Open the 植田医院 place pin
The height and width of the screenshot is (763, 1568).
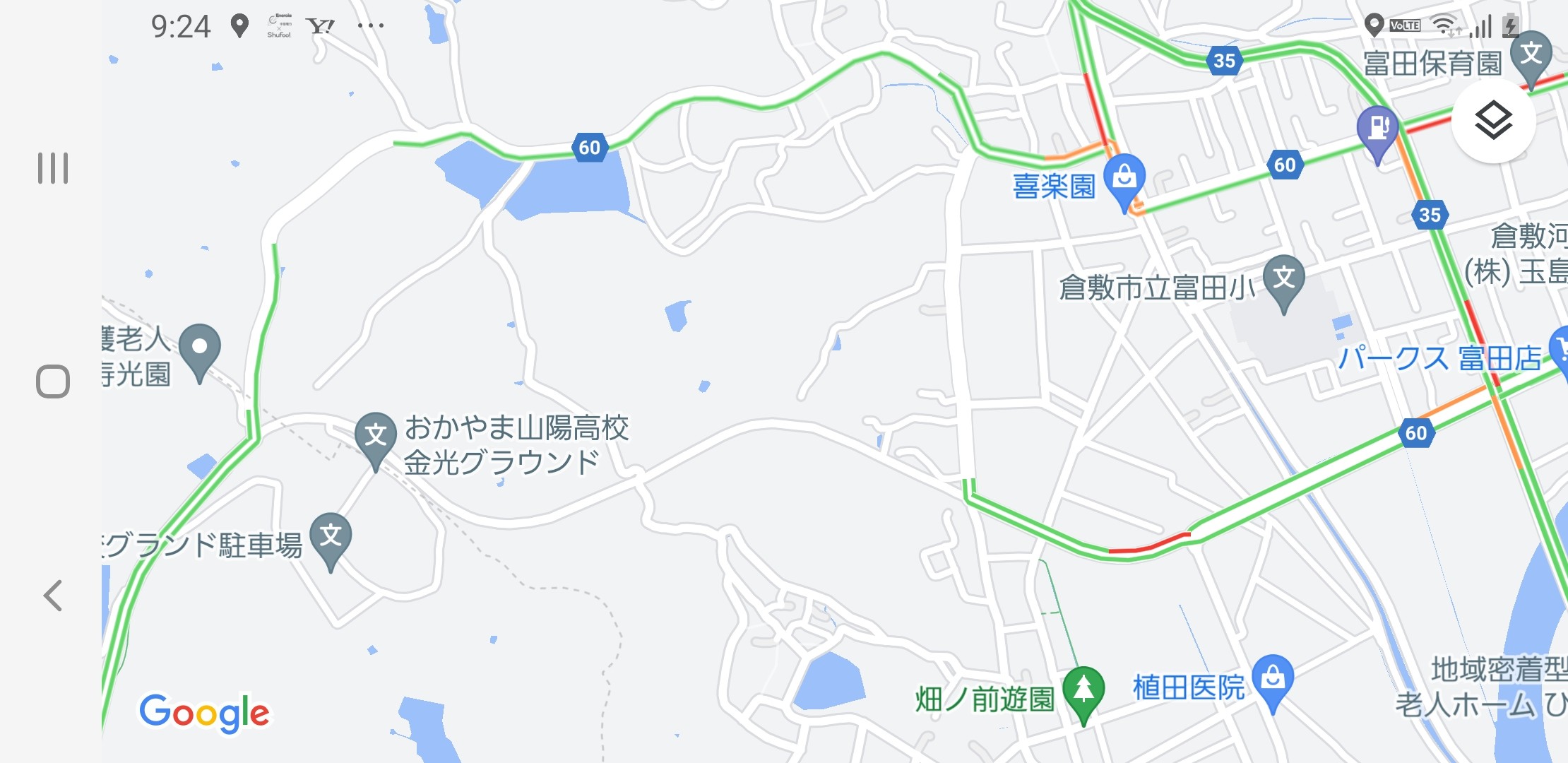point(1273,680)
